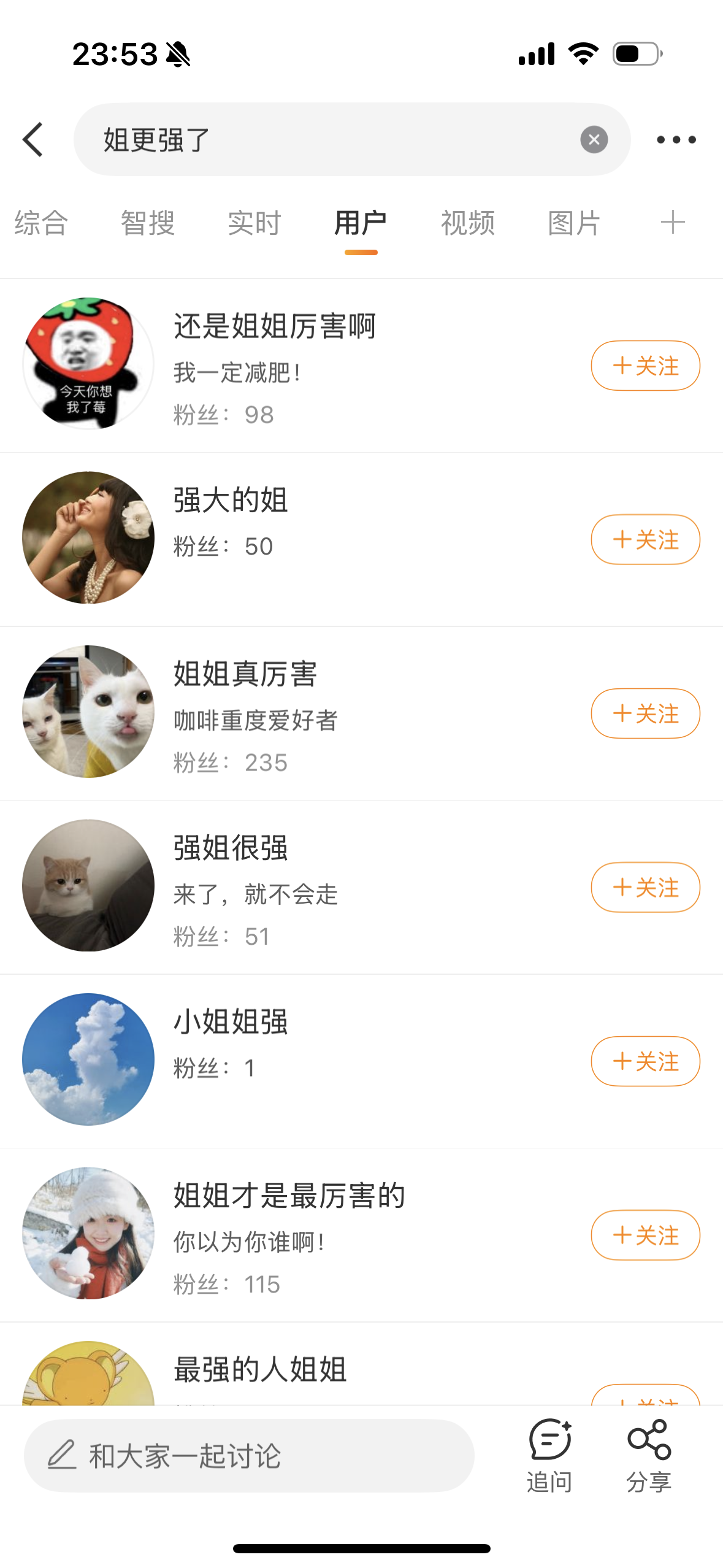723x1568 pixels.
Task: Follow user 姐姐真厉害
Action: tap(645, 713)
